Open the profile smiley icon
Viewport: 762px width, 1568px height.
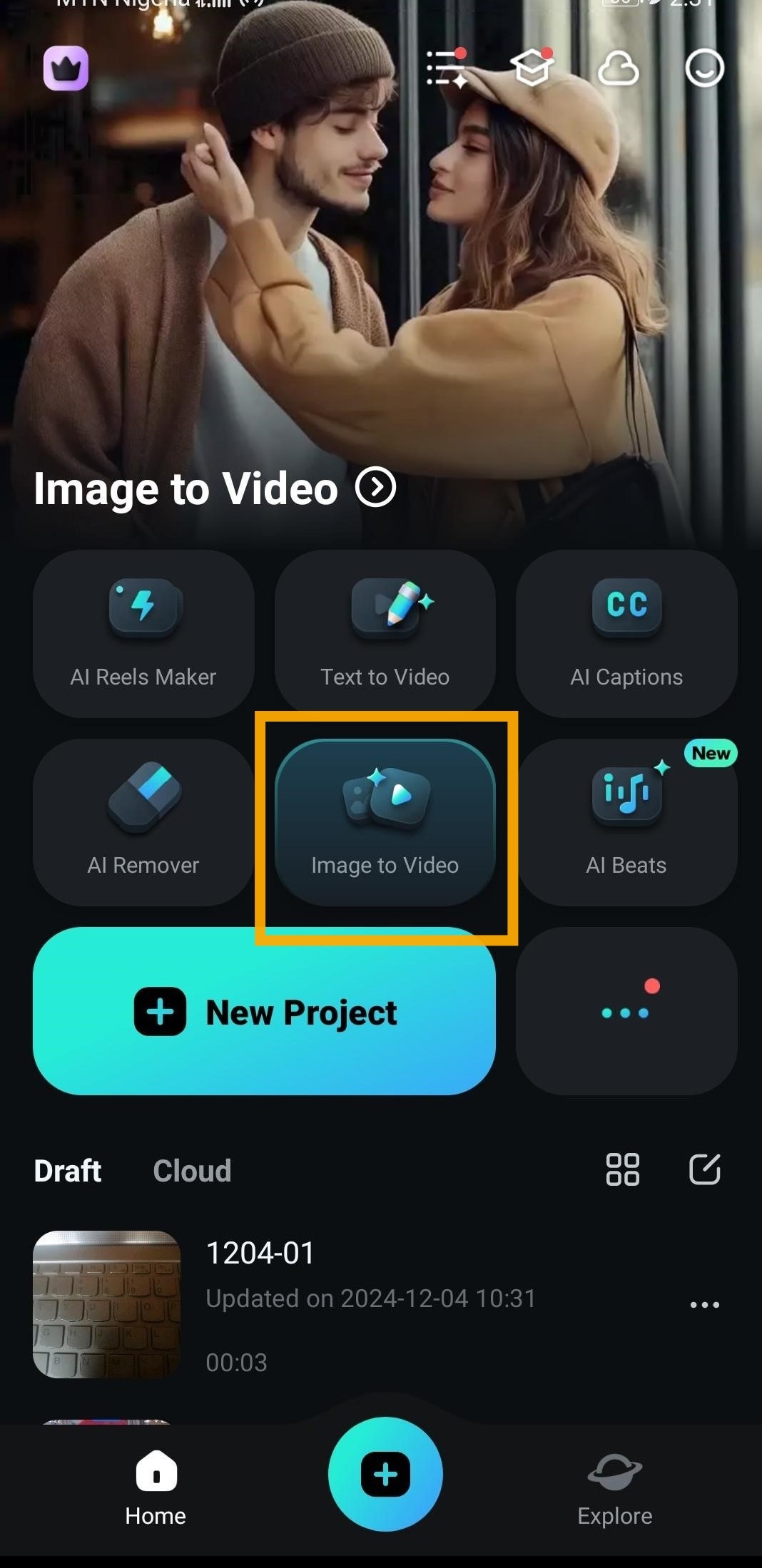[704, 68]
